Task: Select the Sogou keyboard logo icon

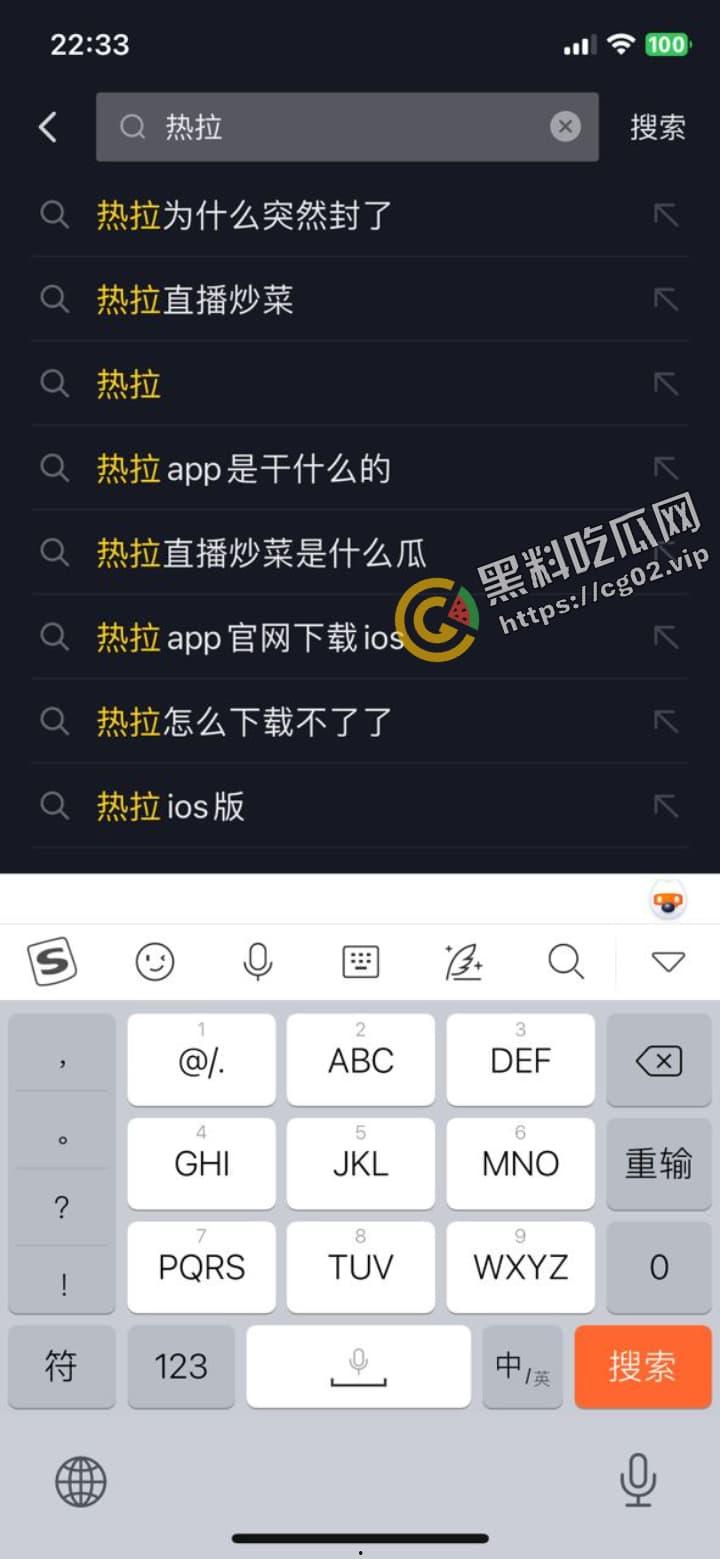Action: pos(51,961)
